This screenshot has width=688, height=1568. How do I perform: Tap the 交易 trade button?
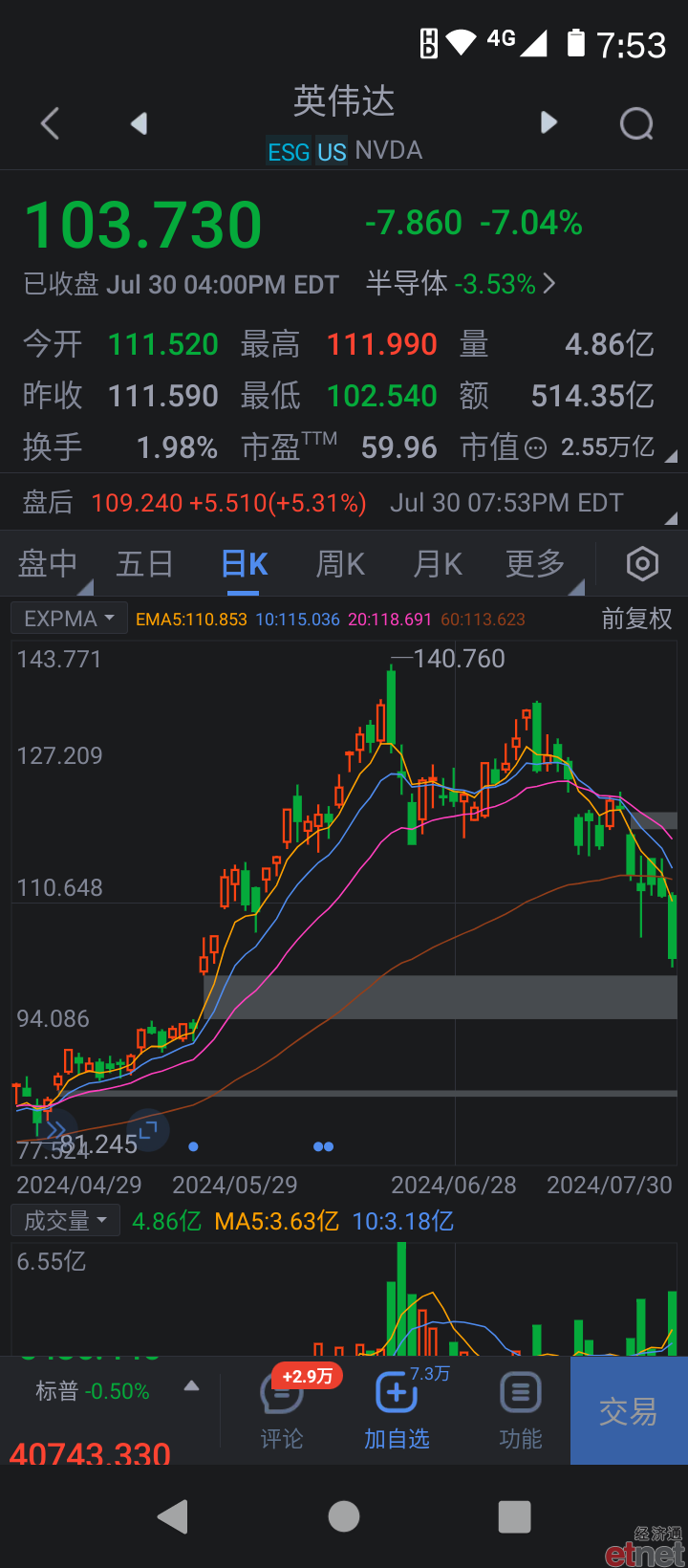(x=629, y=1411)
